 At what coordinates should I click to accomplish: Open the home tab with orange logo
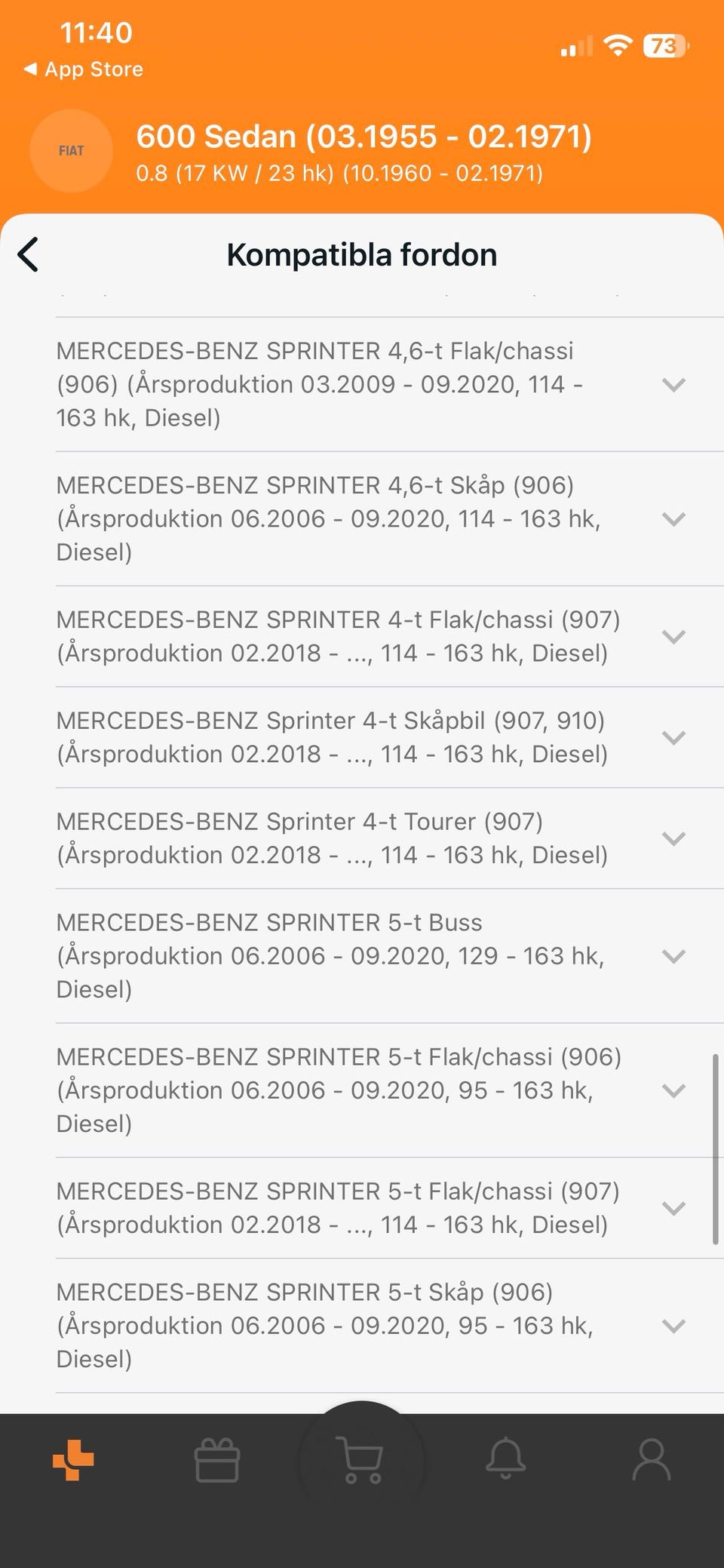pos(73,1459)
